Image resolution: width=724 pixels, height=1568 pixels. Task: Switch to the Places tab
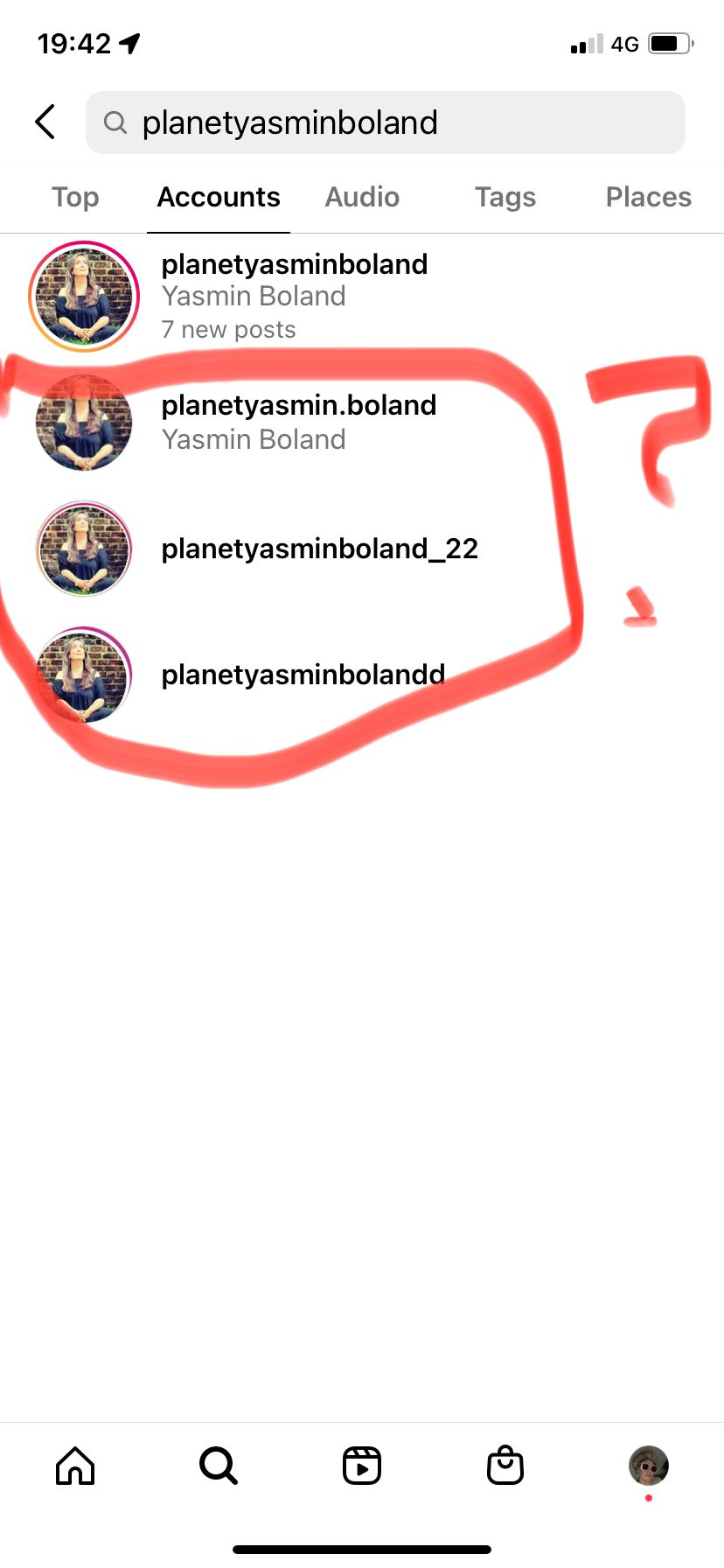click(649, 197)
